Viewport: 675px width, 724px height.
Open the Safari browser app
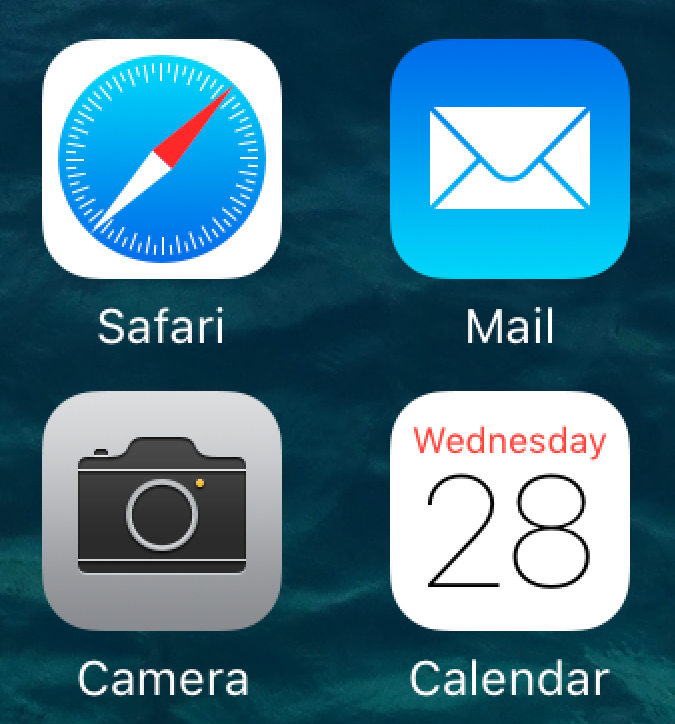point(162,159)
